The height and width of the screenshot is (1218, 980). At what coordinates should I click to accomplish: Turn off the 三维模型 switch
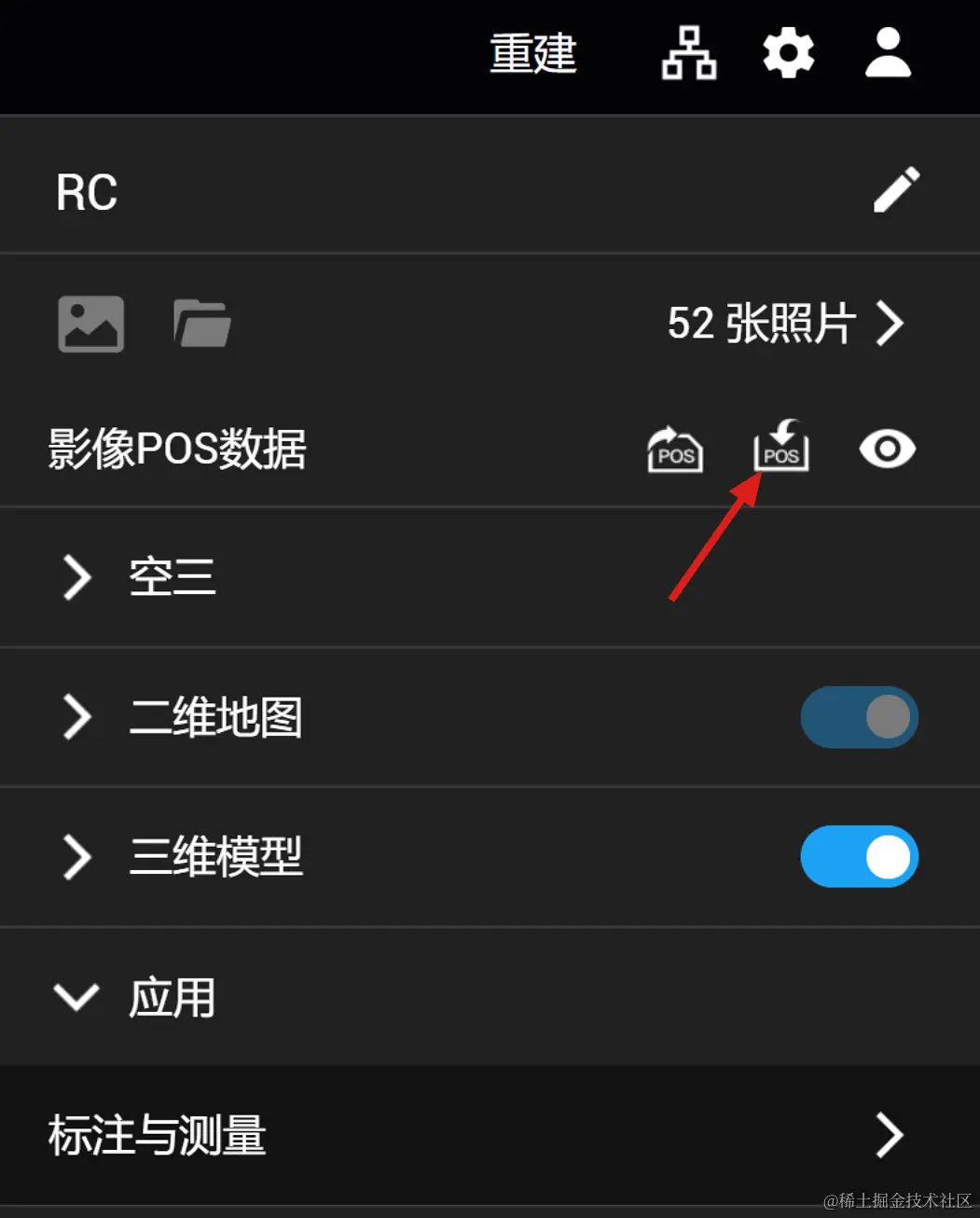click(x=859, y=856)
